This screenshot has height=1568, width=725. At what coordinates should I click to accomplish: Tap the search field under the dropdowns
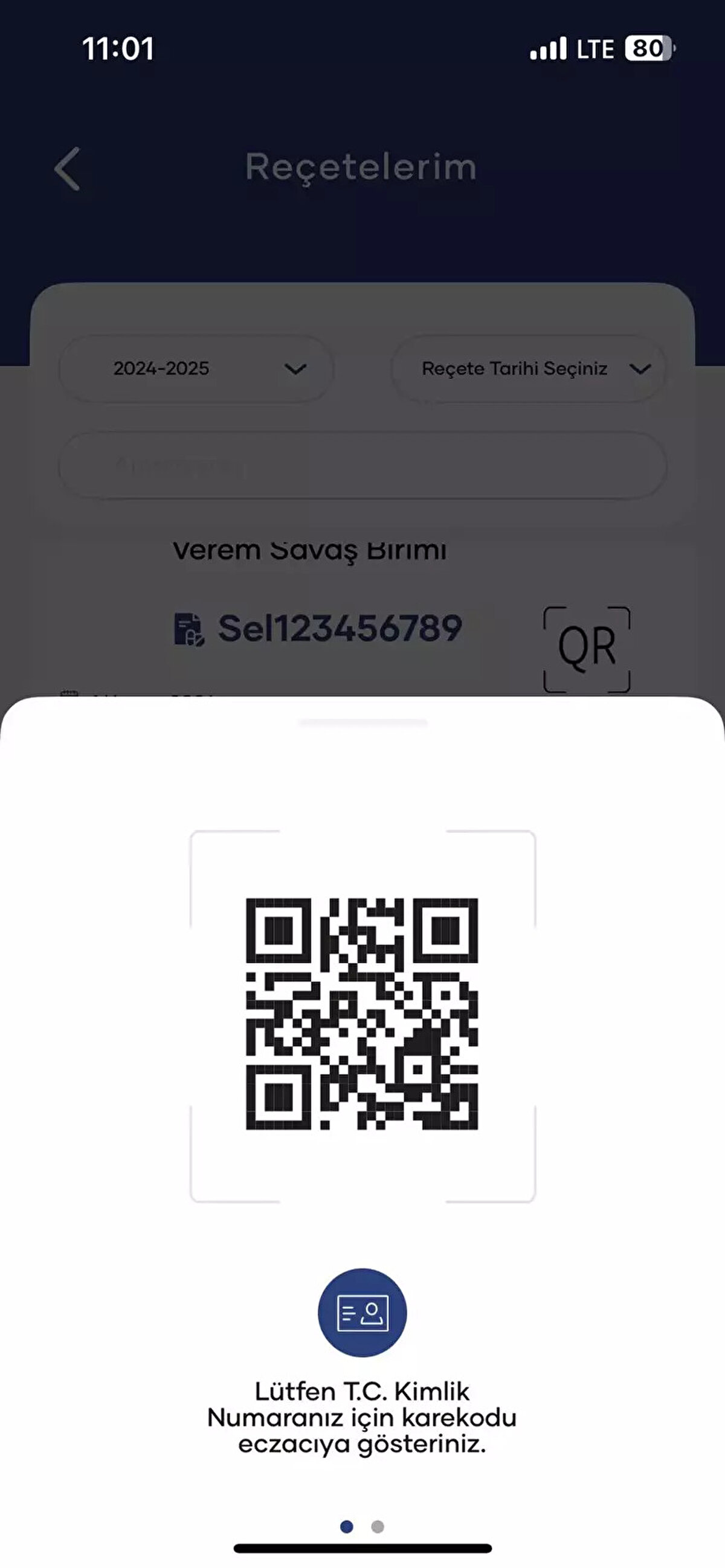tap(363, 466)
